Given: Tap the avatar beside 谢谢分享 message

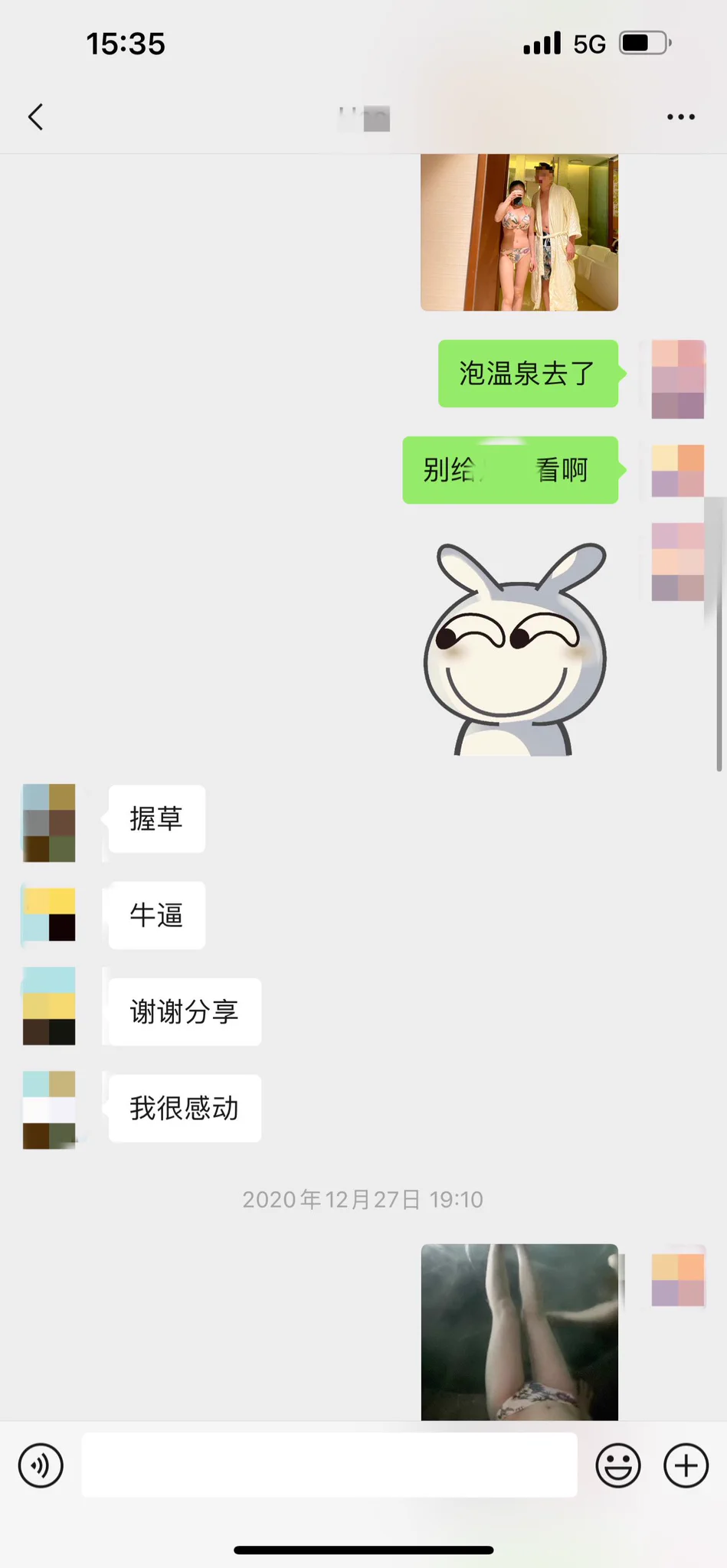Looking at the screenshot, I should point(49,1006).
